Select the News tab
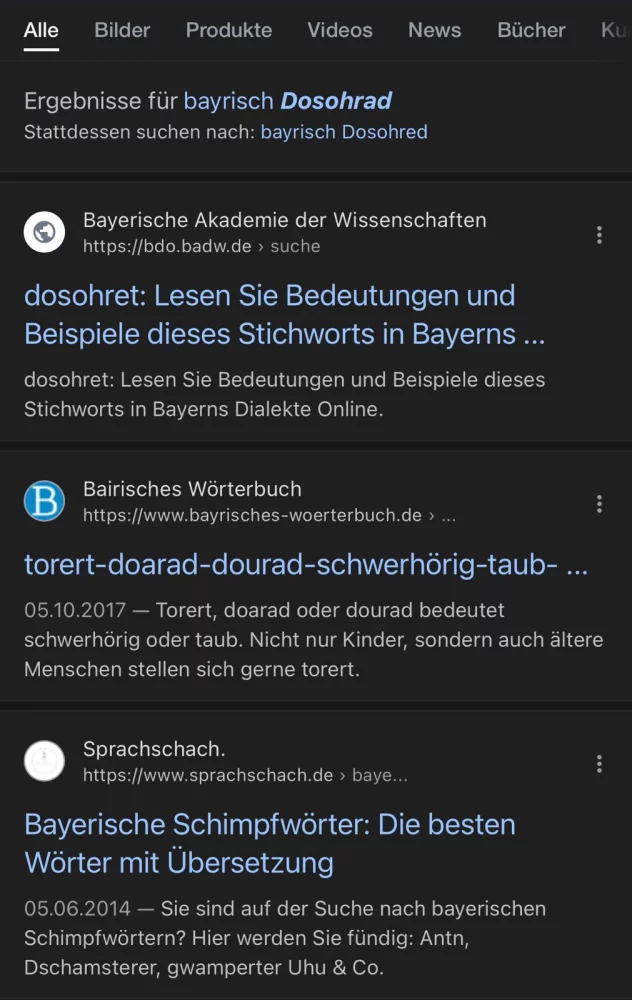 (x=434, y=30)
